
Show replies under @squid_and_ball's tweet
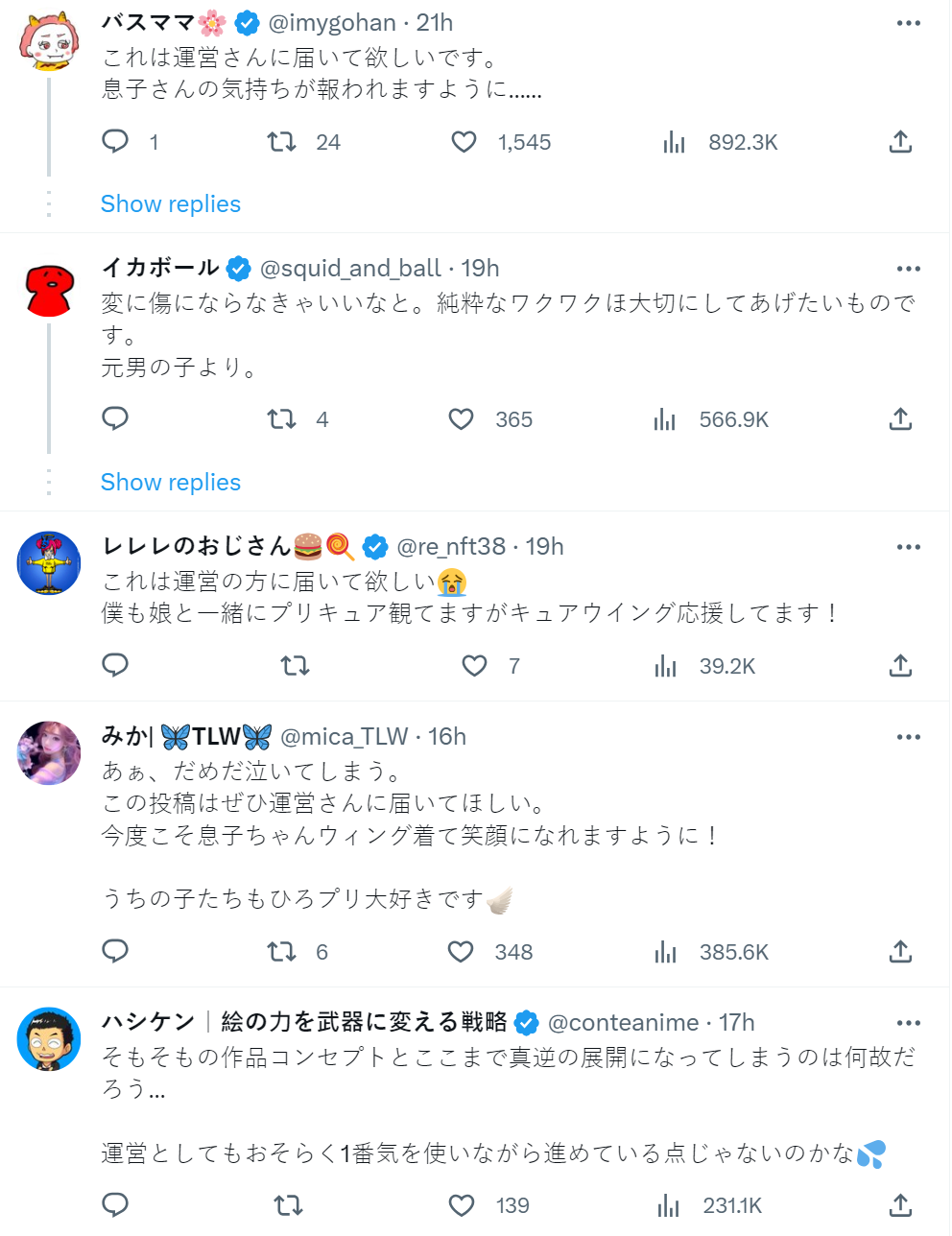(x=171, y=483)
